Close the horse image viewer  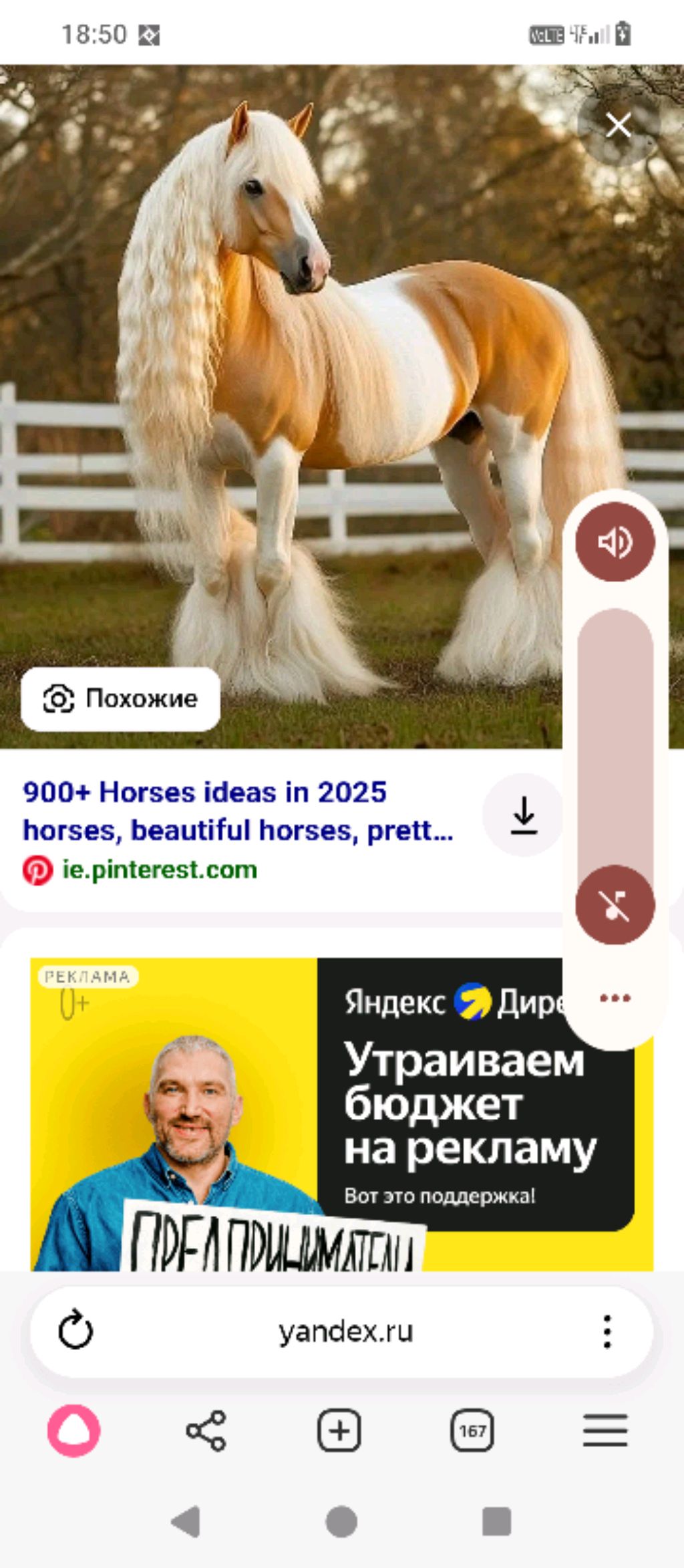[x=618, y=125]
